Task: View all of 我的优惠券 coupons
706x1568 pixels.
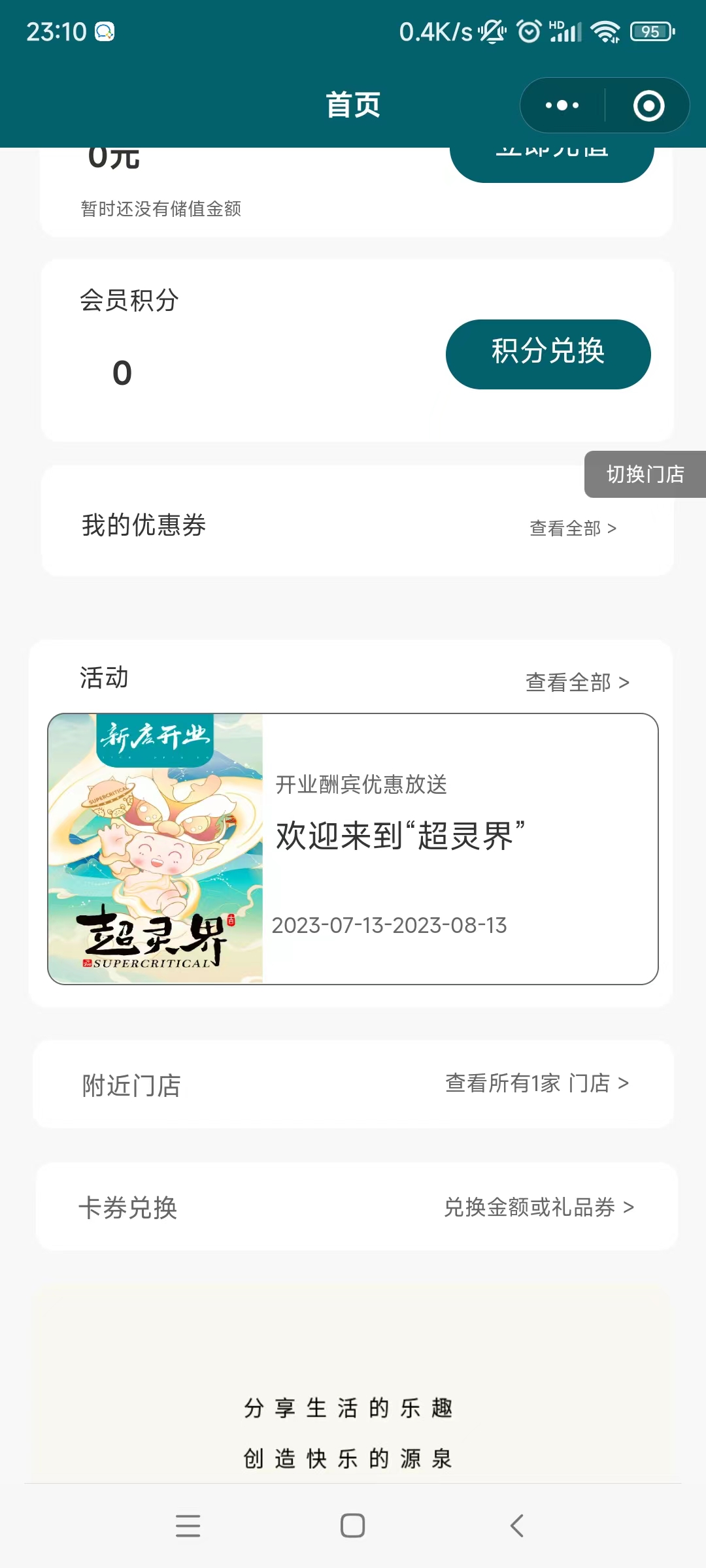Action: (x=573, y=528)
